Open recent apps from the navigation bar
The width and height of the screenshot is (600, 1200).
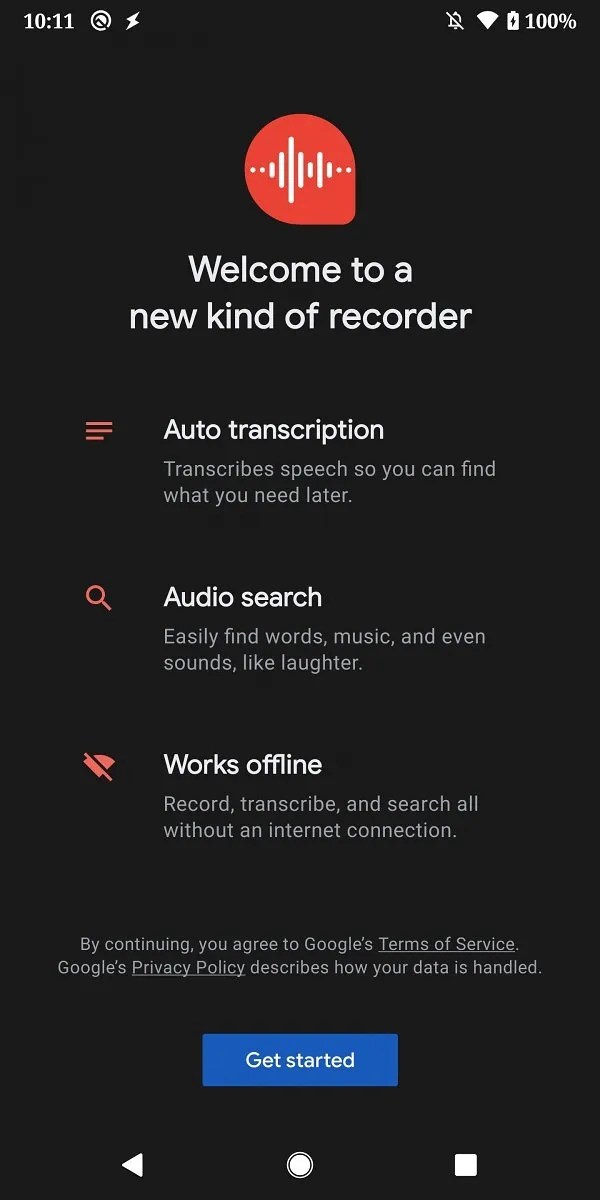(x=465, y=1164)
